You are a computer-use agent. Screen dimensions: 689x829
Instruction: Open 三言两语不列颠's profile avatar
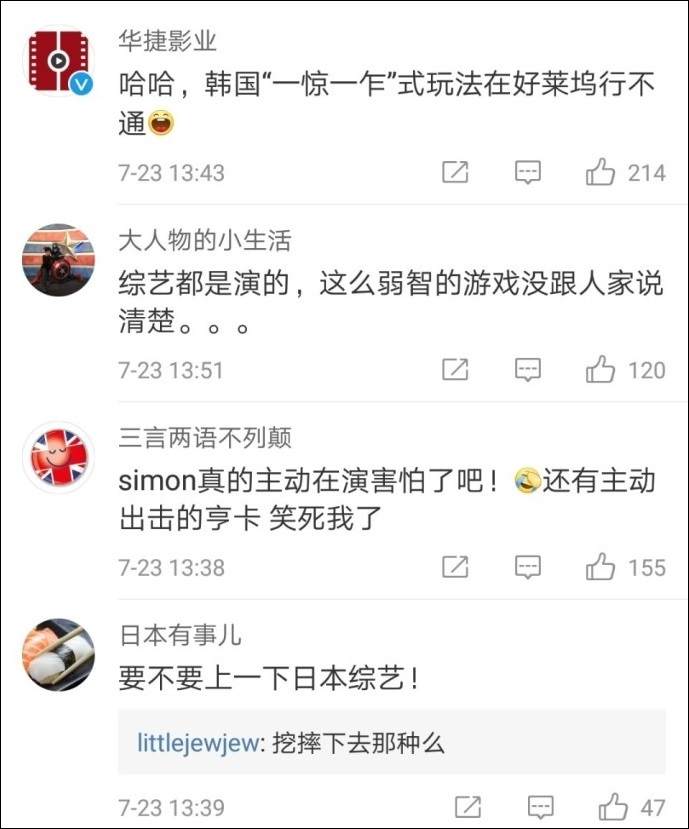pos(58,458)
